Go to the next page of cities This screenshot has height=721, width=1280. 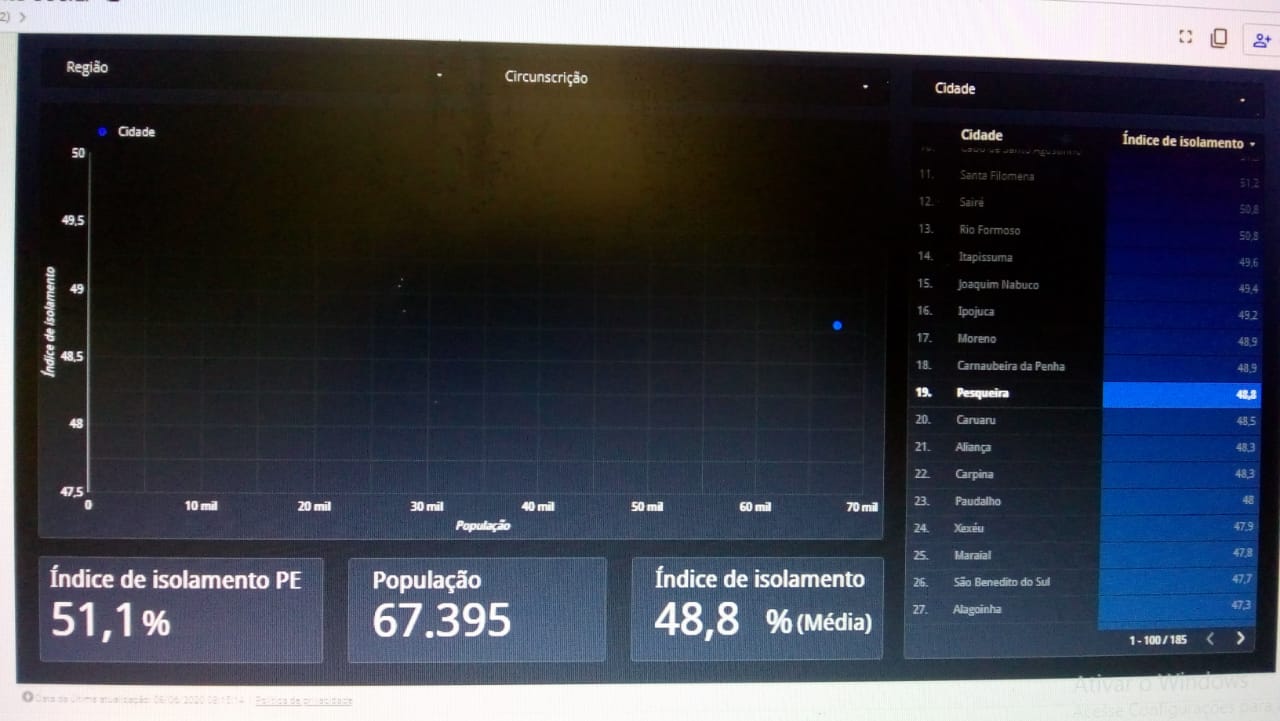click(1241, 638)
